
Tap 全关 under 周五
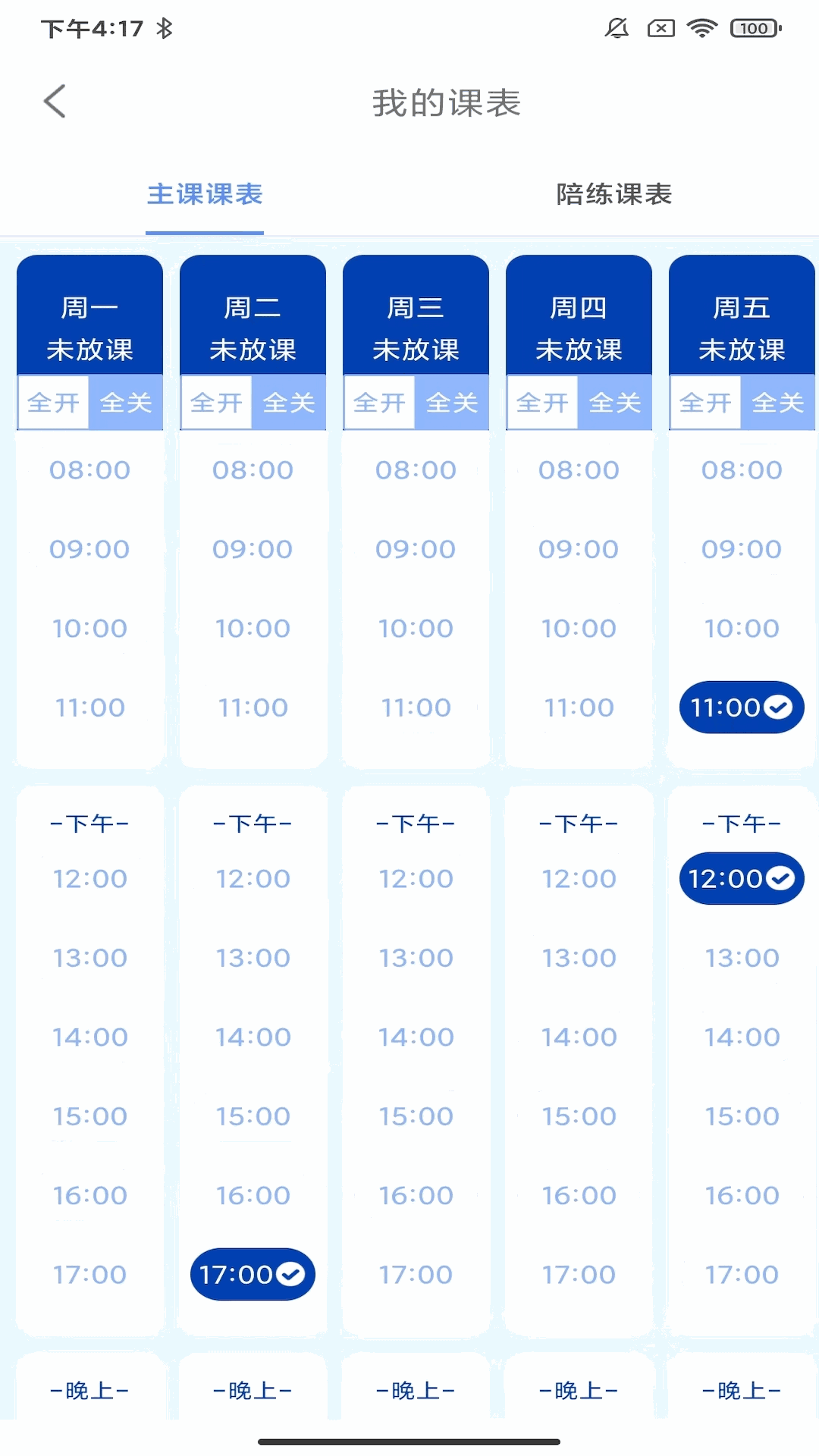pyautogui.click(x=778, y=403)
